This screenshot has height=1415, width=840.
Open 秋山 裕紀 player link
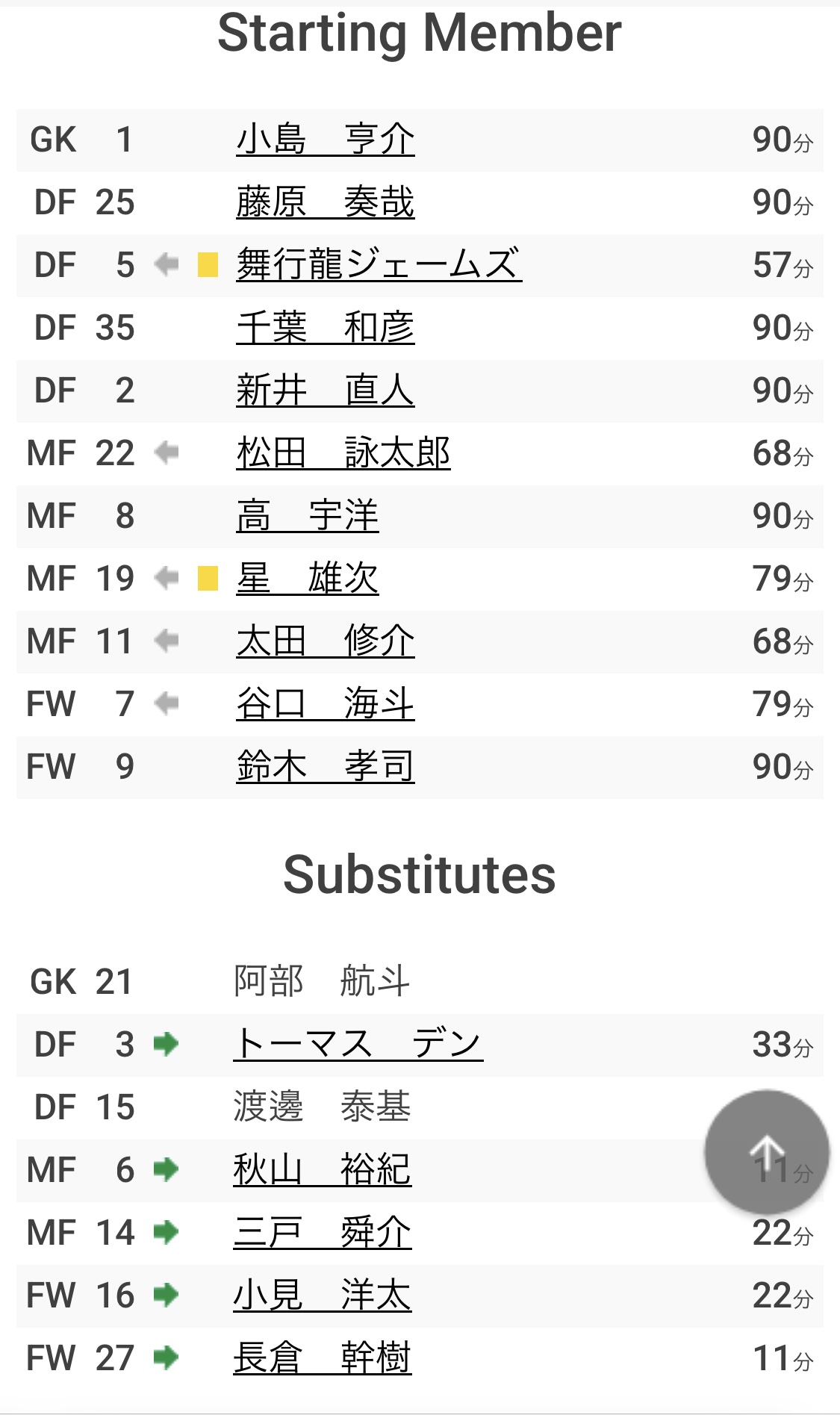pos(323,1170)
